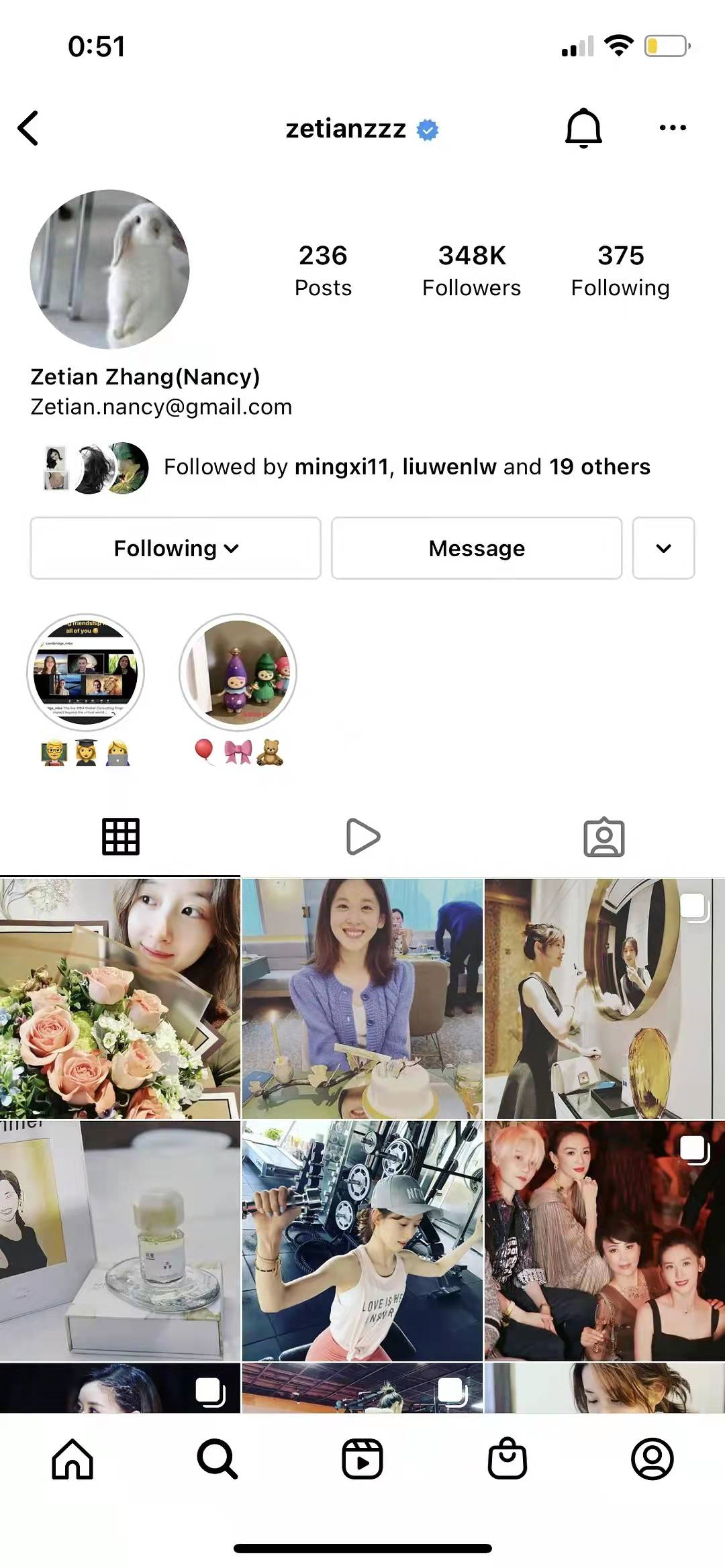
Task: Open the Search tab in bottom navigation
Action: [x=217, y=1459]
